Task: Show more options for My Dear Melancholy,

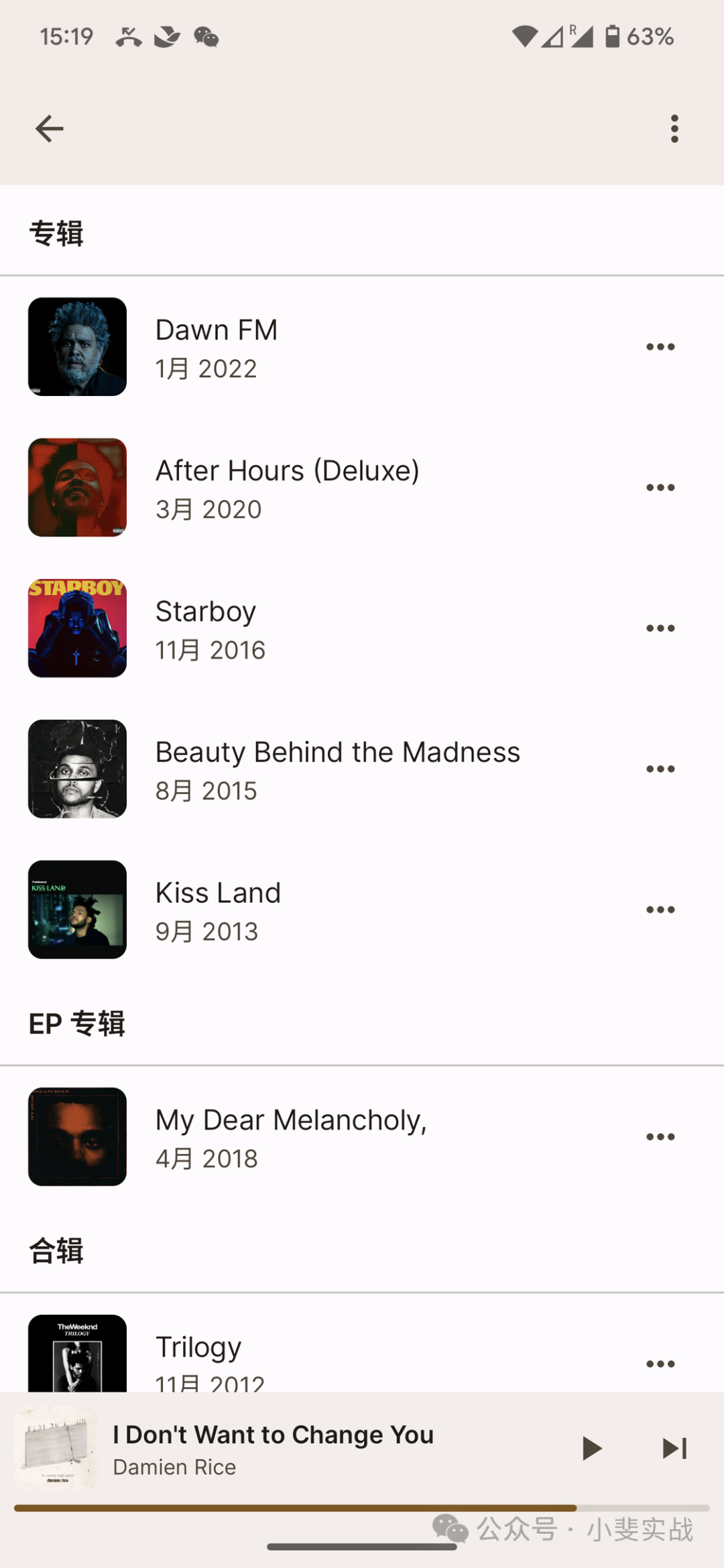Action: click(x=660, y=1137)
